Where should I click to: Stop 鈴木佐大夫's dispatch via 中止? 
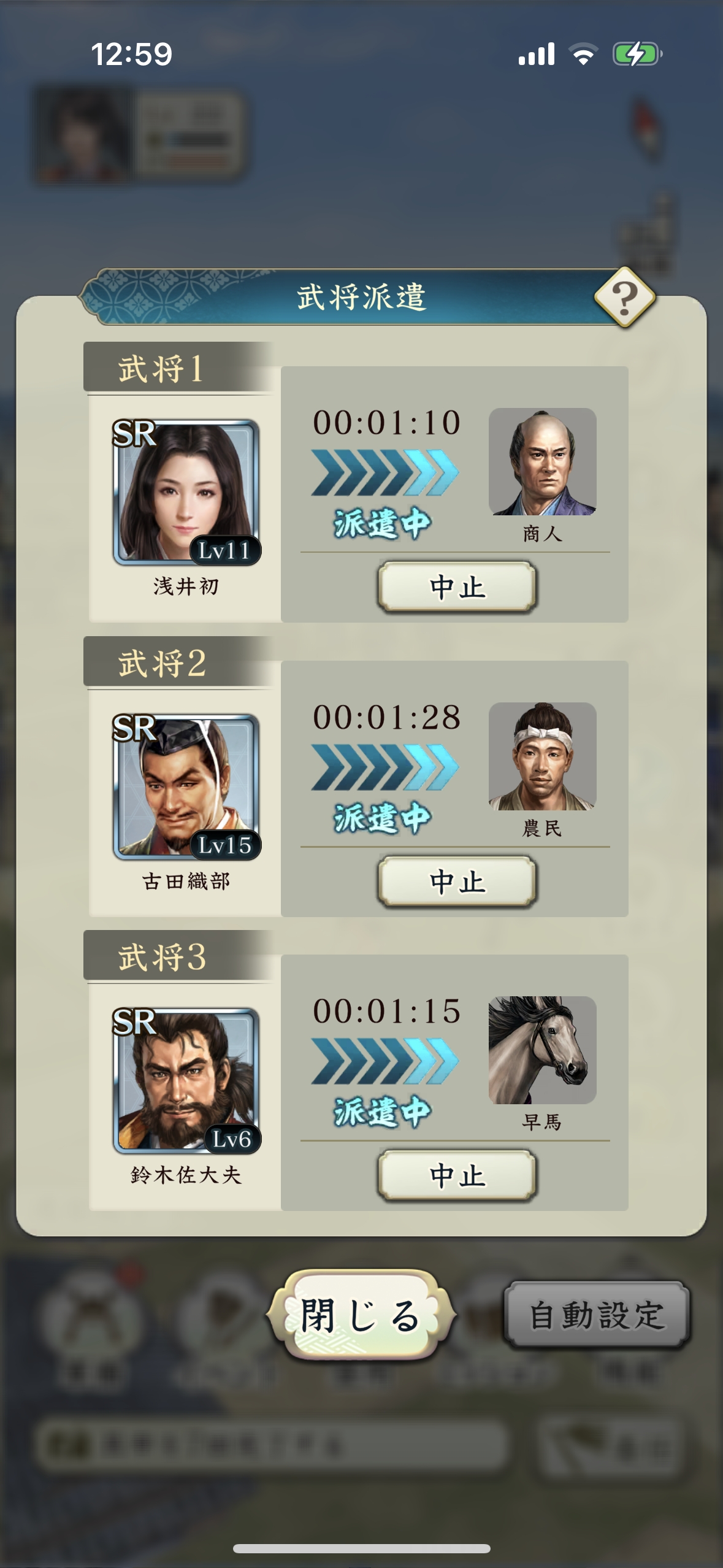457,1175
